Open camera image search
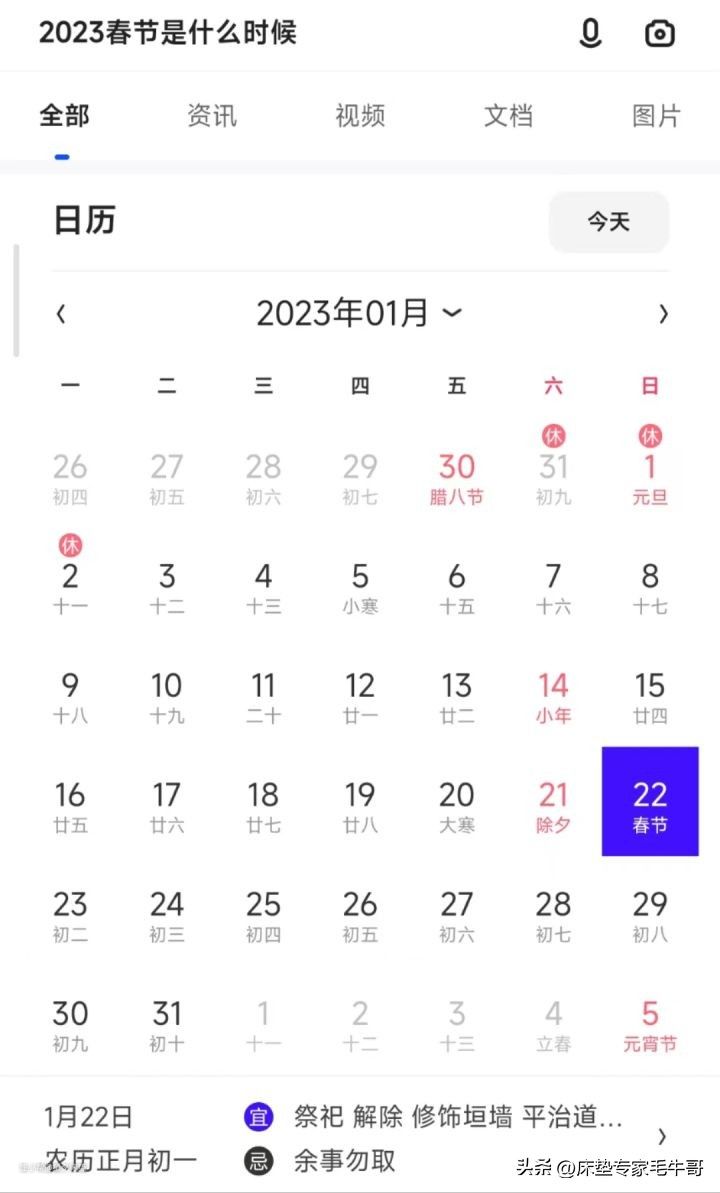 [x=659, y=34]
